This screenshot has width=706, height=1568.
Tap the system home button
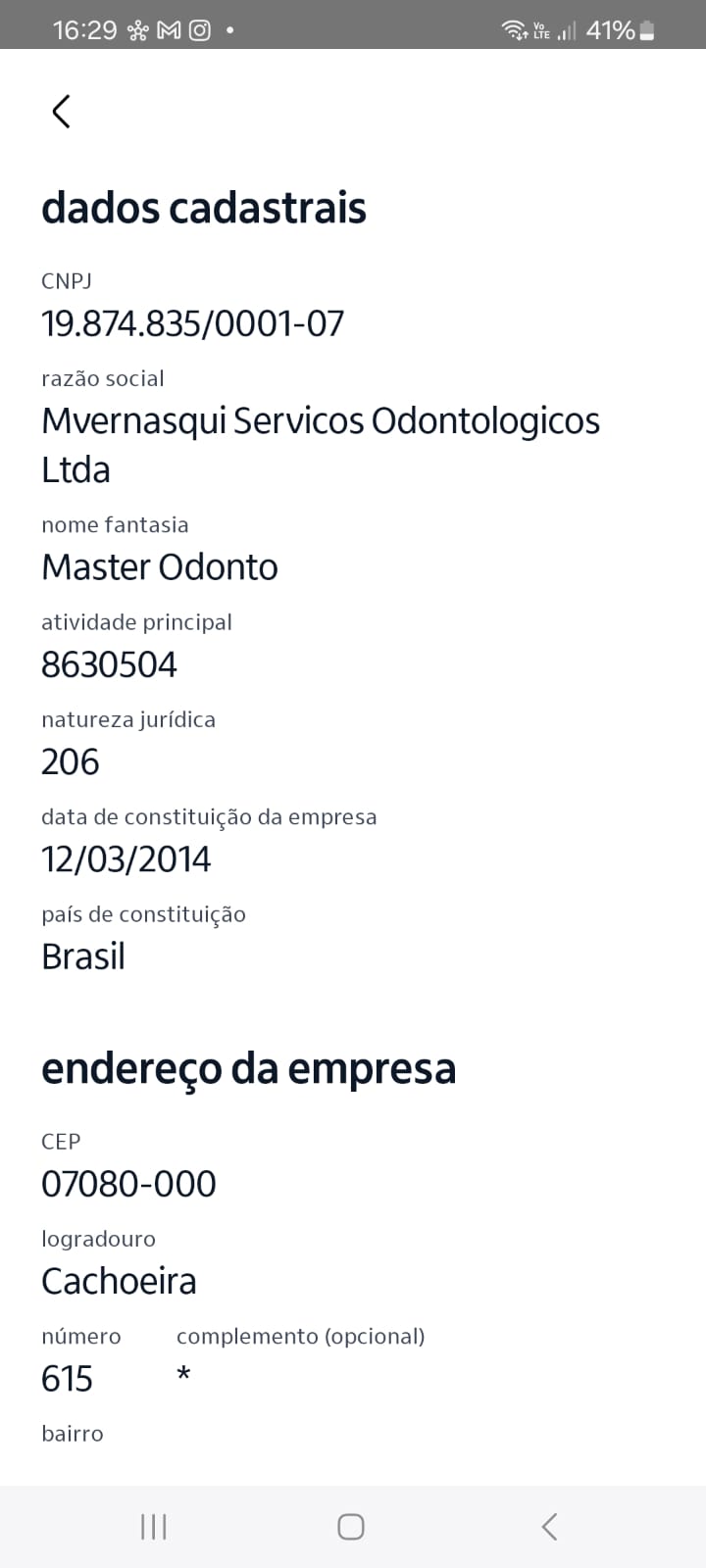pyautogui.click(x=351, y=1526)
